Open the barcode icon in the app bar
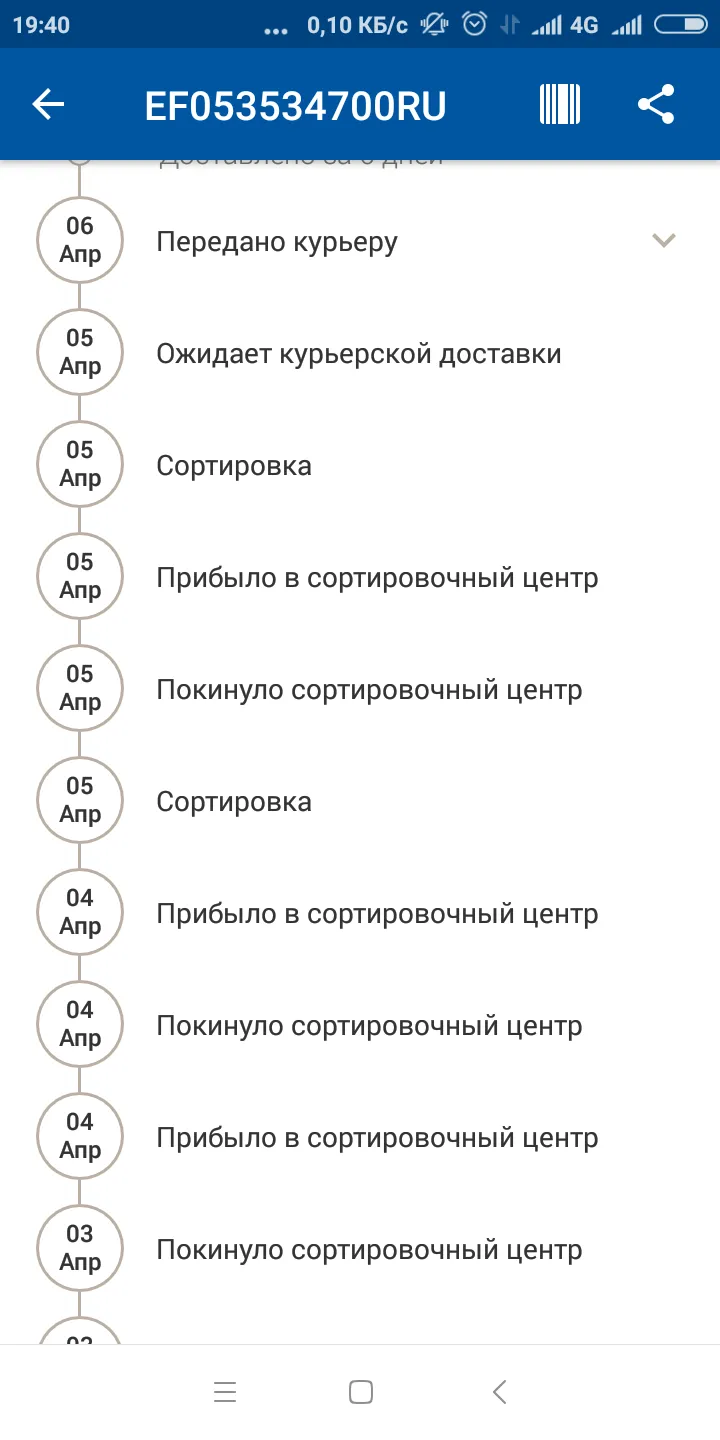 (560, 104)
